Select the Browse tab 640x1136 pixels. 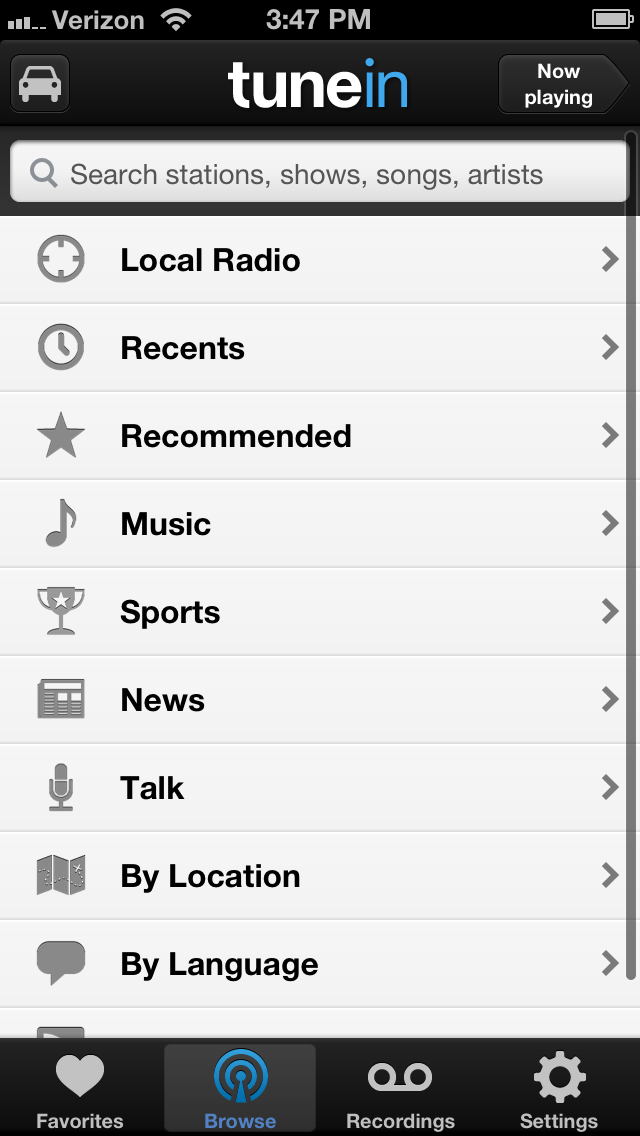[x=240, y=1090]
